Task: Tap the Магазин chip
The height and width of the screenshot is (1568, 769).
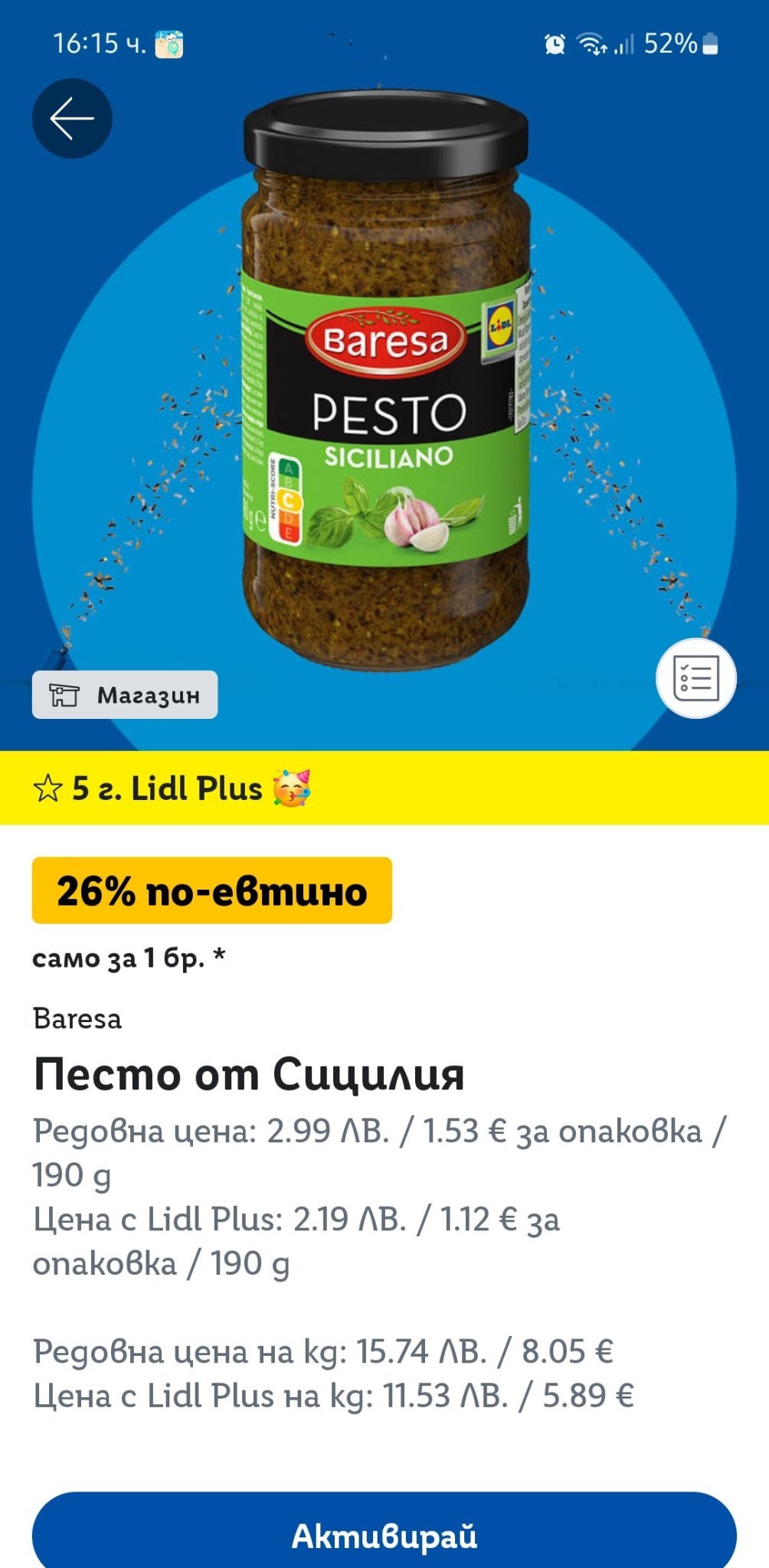Action: click(x=125, y=695)
